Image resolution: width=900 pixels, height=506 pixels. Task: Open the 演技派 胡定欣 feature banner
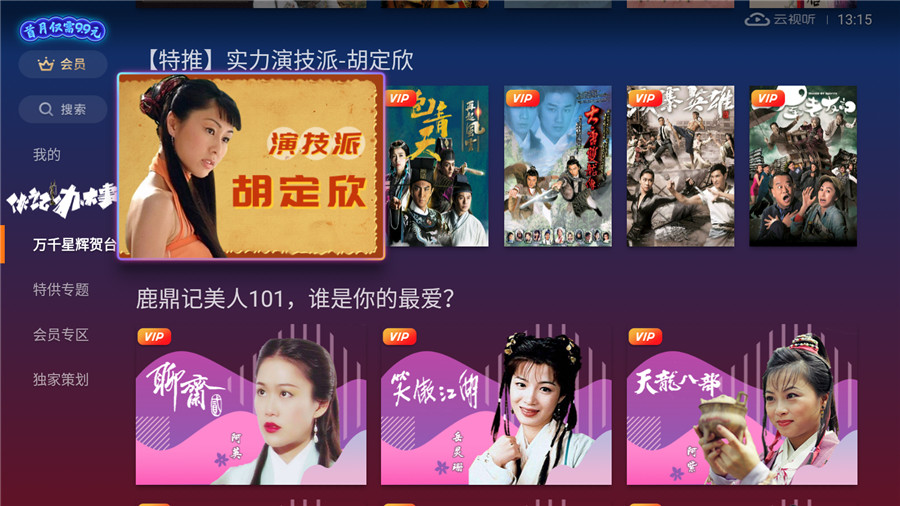coord(251,166)
